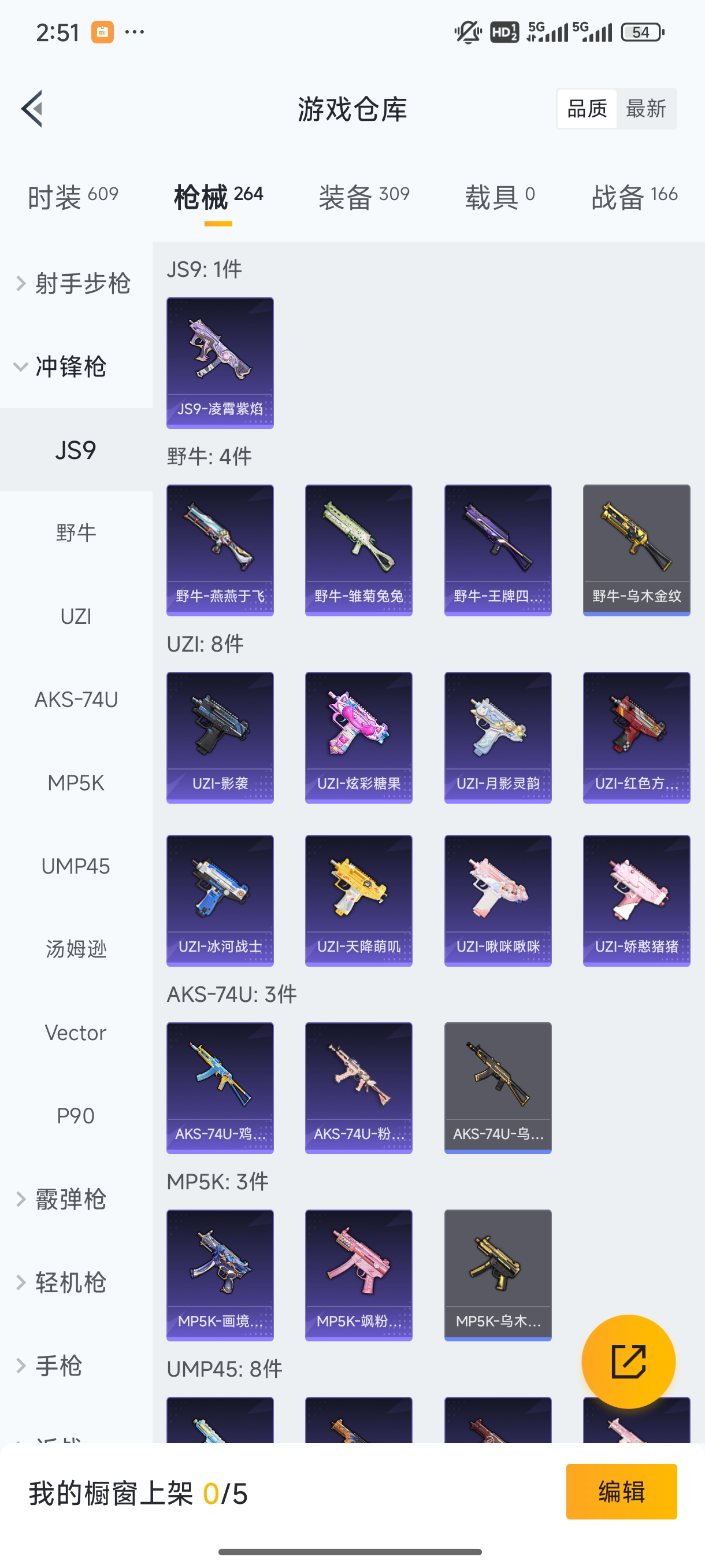Jump to Vector in the sidebar
The width and height of the screenshot is (705, 1568).
[76, 1033]
